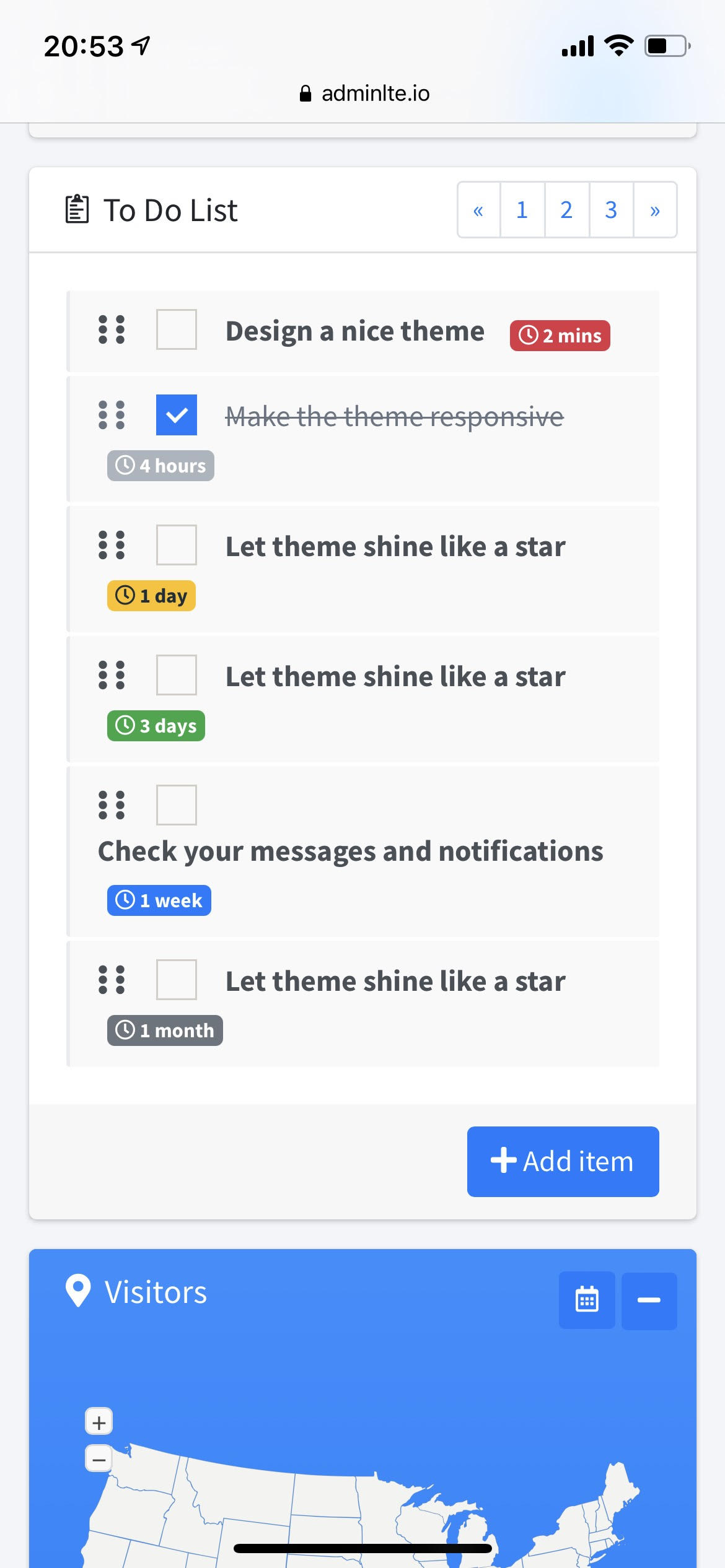Add item to the to-do list
Screen dimensions: 725x1568
click(x=563, y=1161)
